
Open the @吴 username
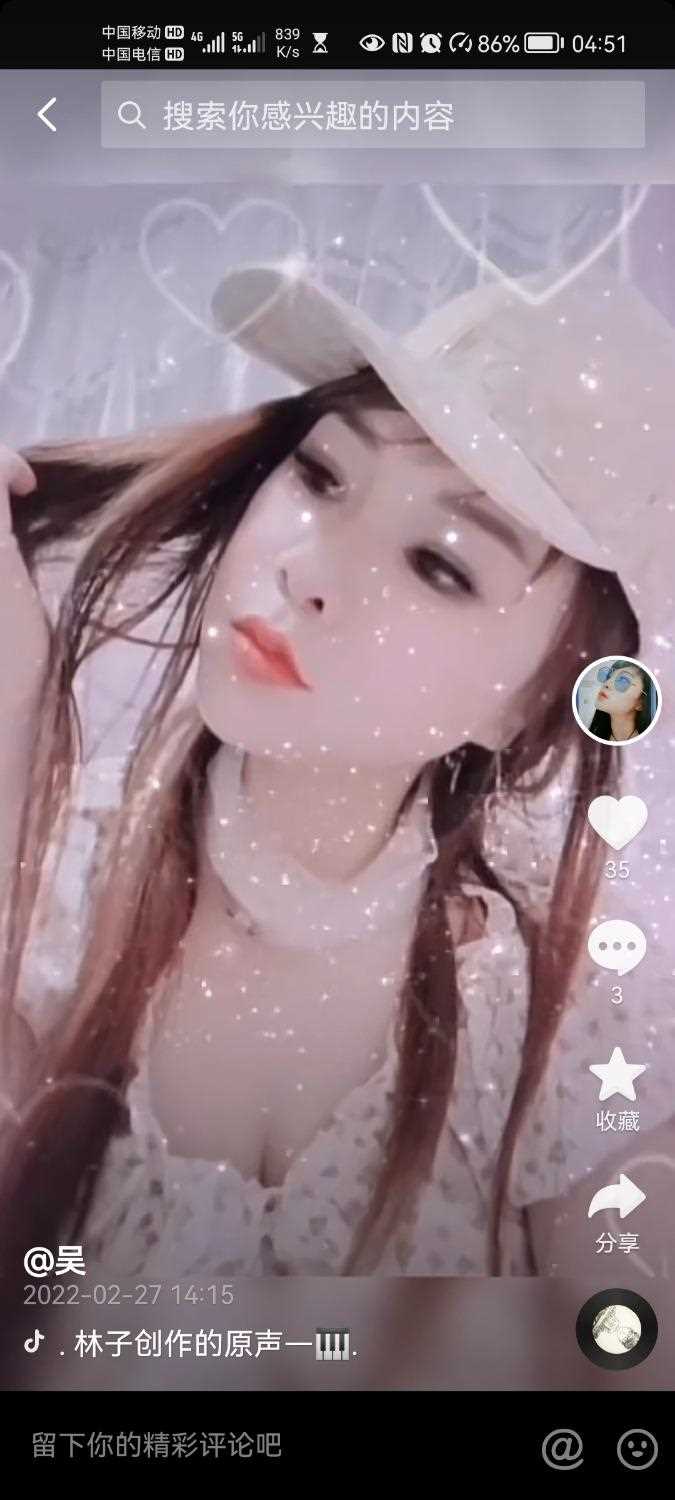[x=55, y=1260]
